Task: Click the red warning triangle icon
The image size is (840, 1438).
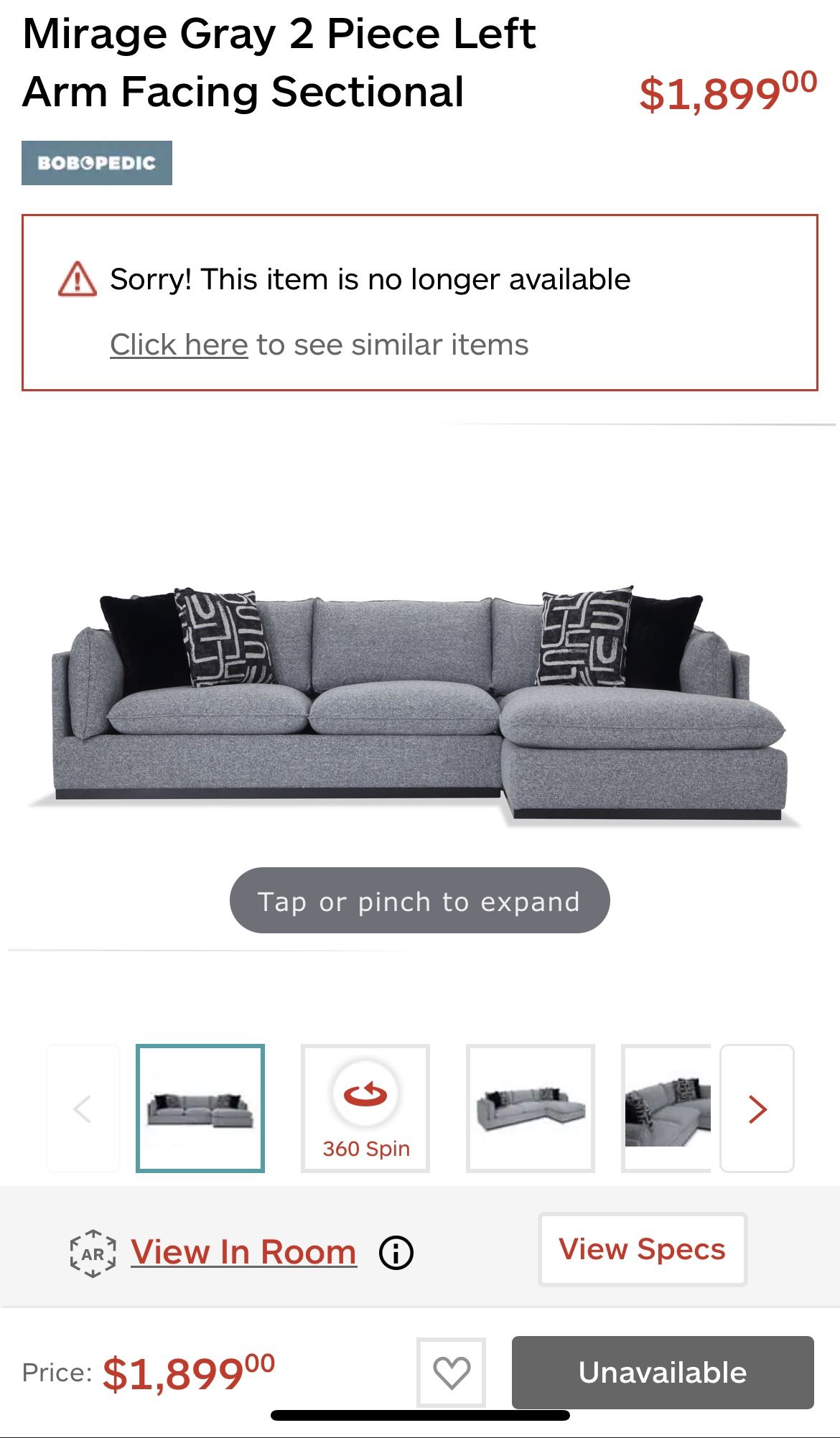Action: [x=74, y=280]
